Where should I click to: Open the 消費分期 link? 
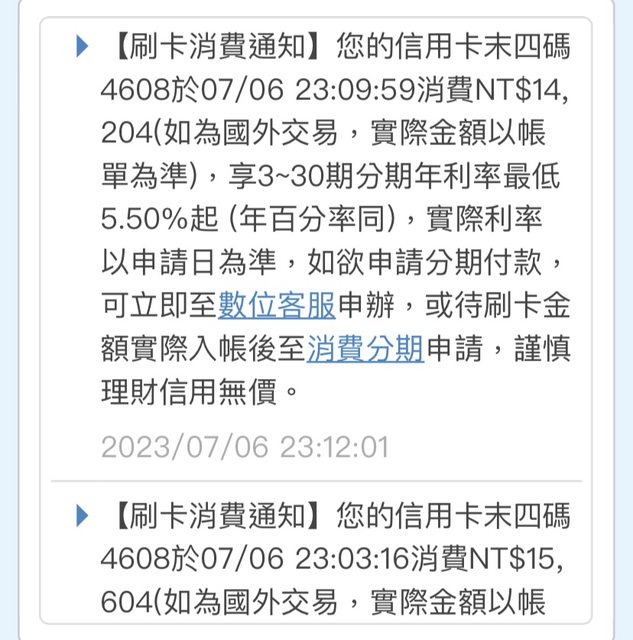coord(365,348)
